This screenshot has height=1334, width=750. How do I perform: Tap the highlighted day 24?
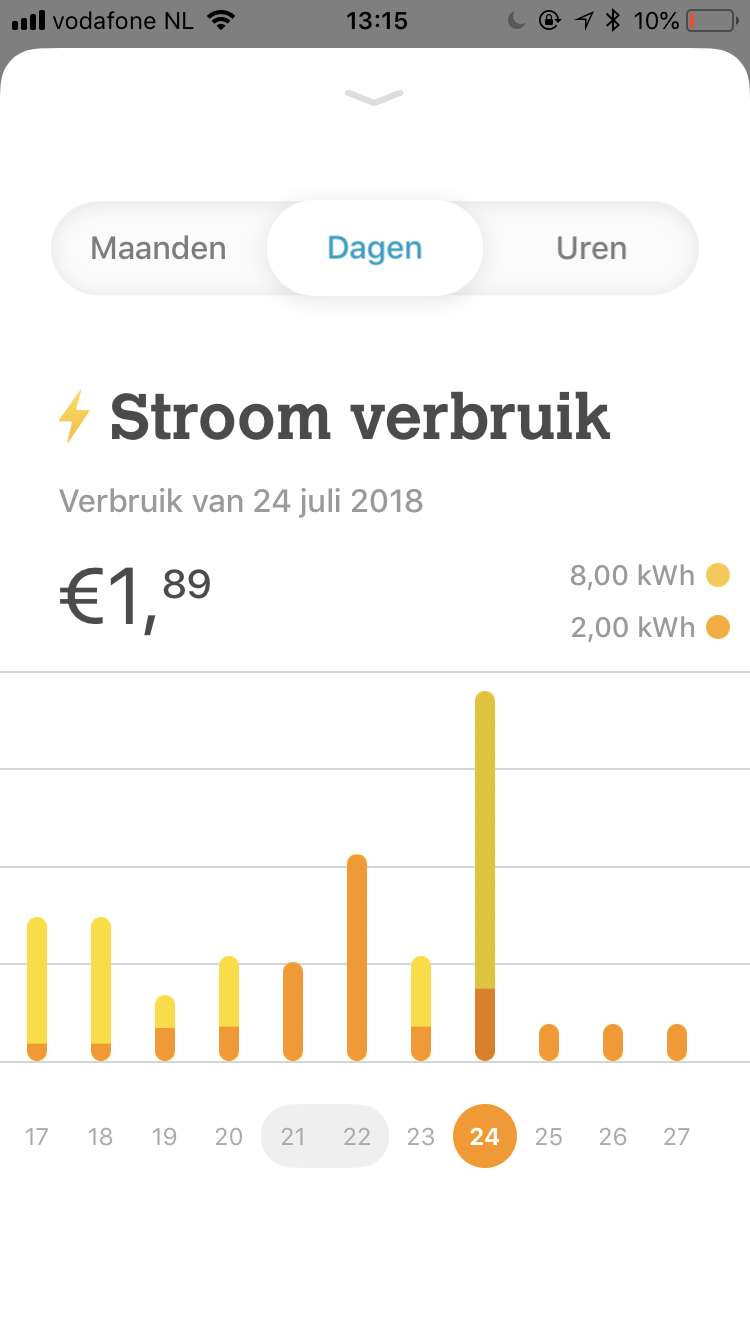pyautogui.click(x=485, y=1137)
